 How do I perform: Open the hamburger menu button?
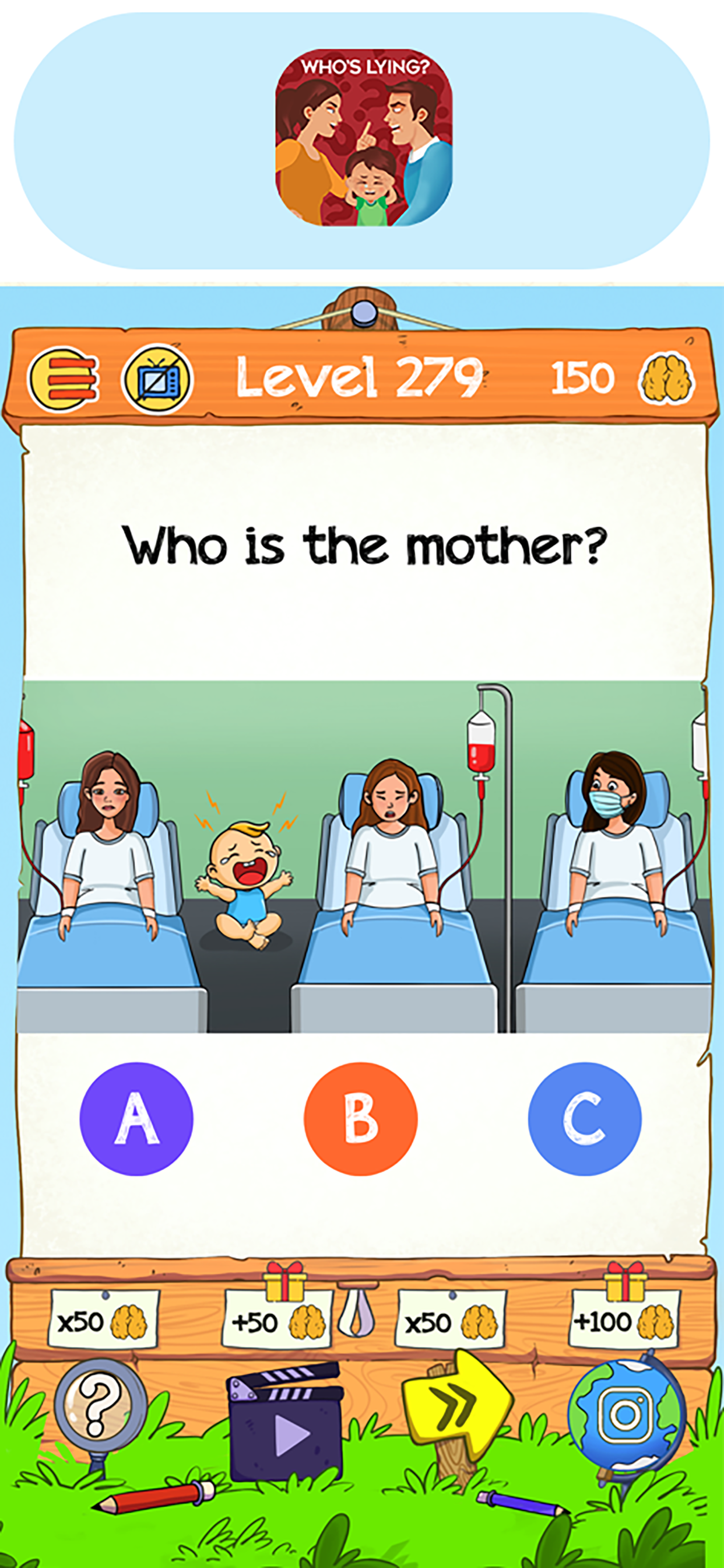click(x=64, y=379)
